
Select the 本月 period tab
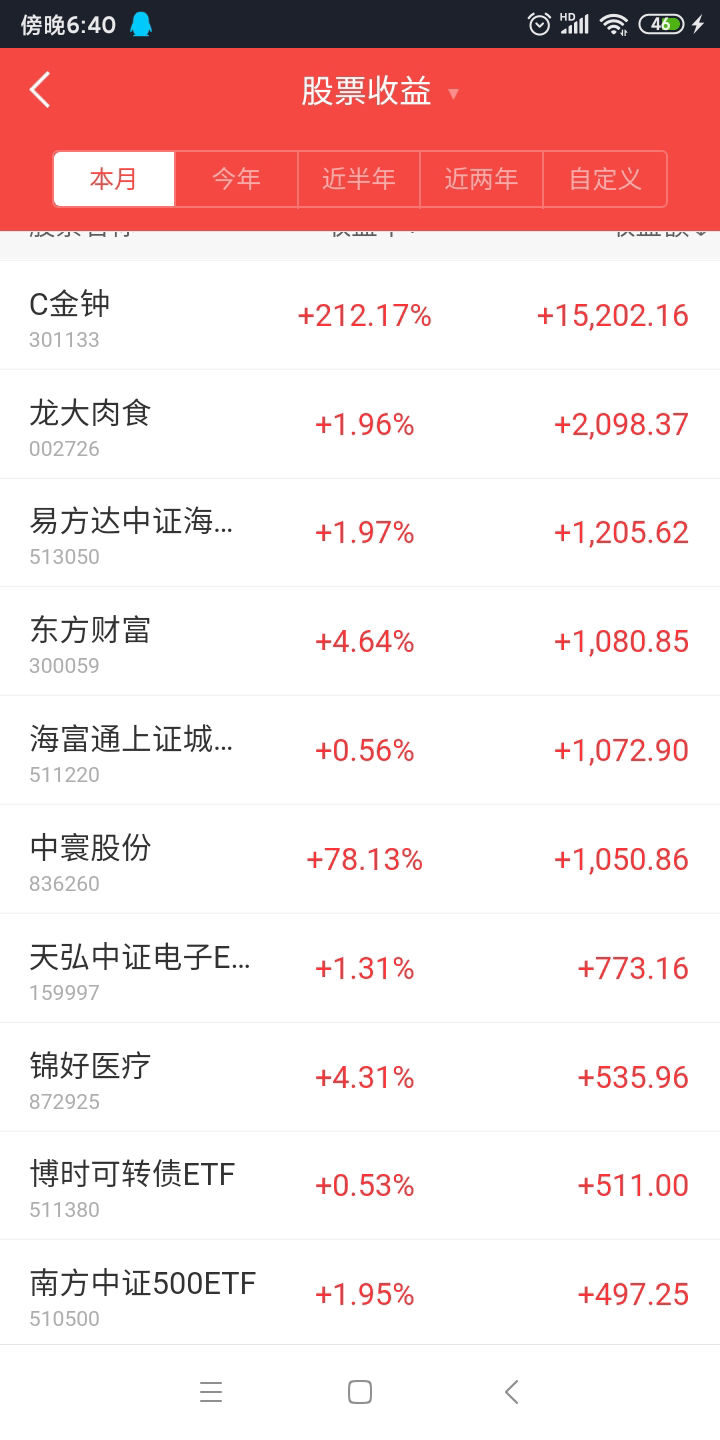[114, 179]
